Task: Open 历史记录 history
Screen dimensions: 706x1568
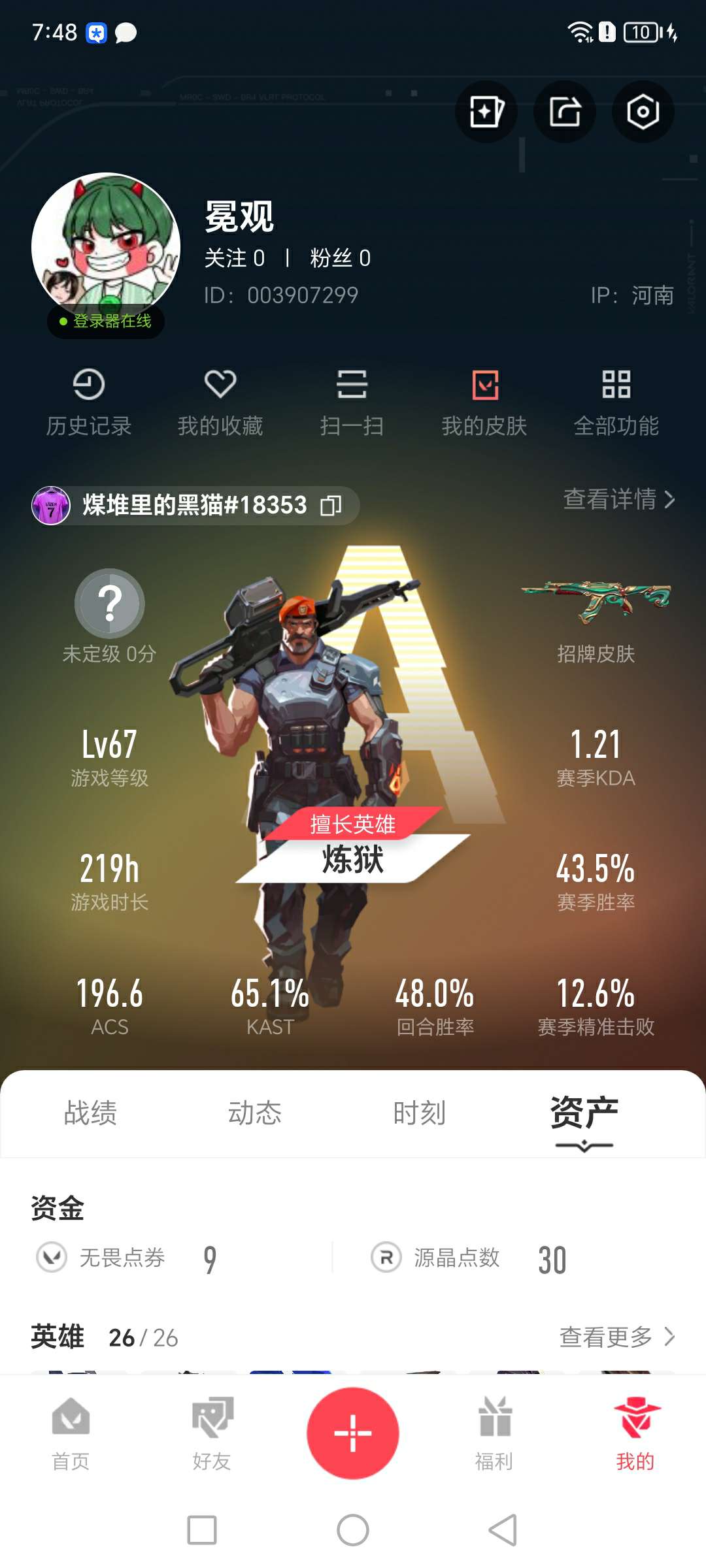Action: (89, 402)
